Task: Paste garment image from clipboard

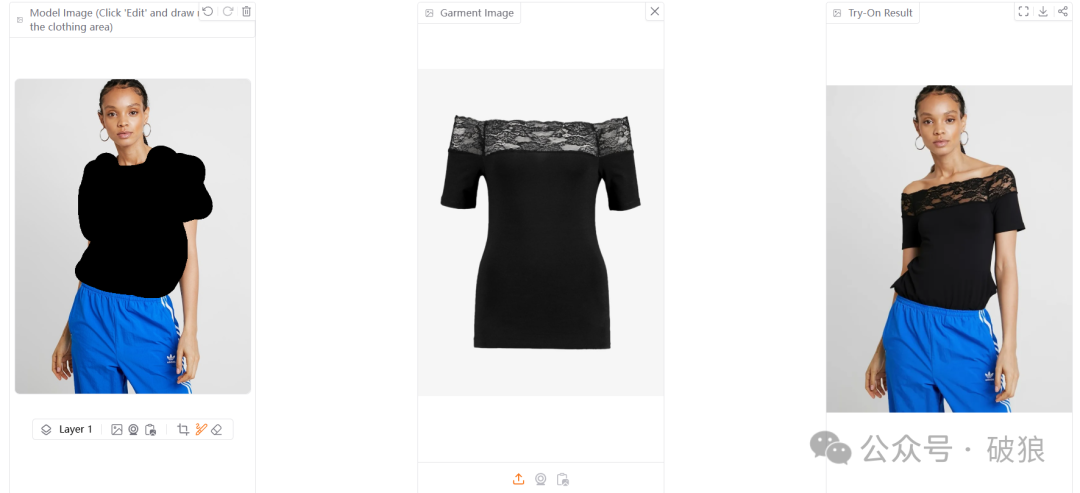Action: click(x=563, y=479)
